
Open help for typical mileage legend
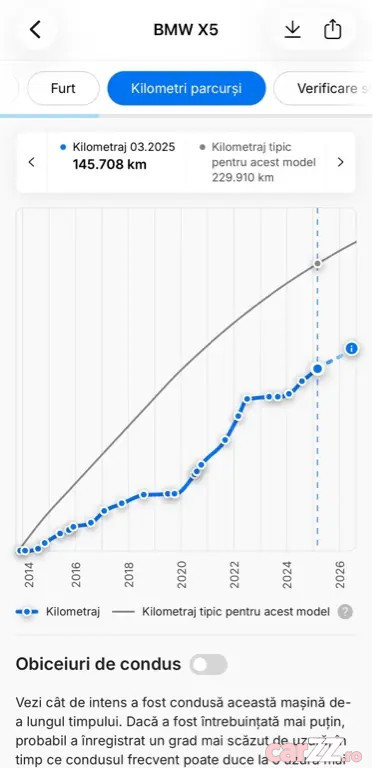click(346, 612)
